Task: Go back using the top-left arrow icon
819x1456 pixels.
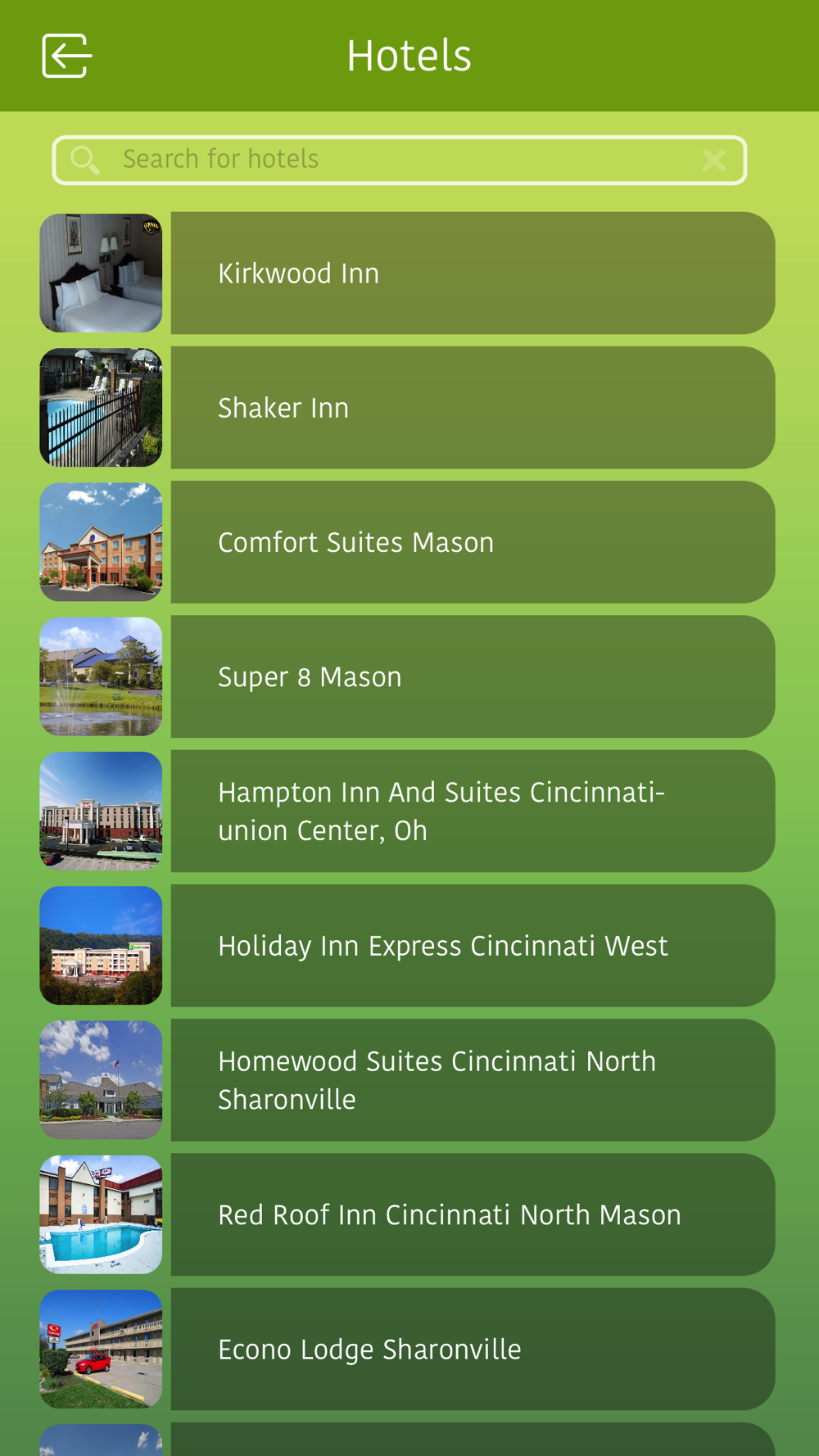Action: coord(66,56)
